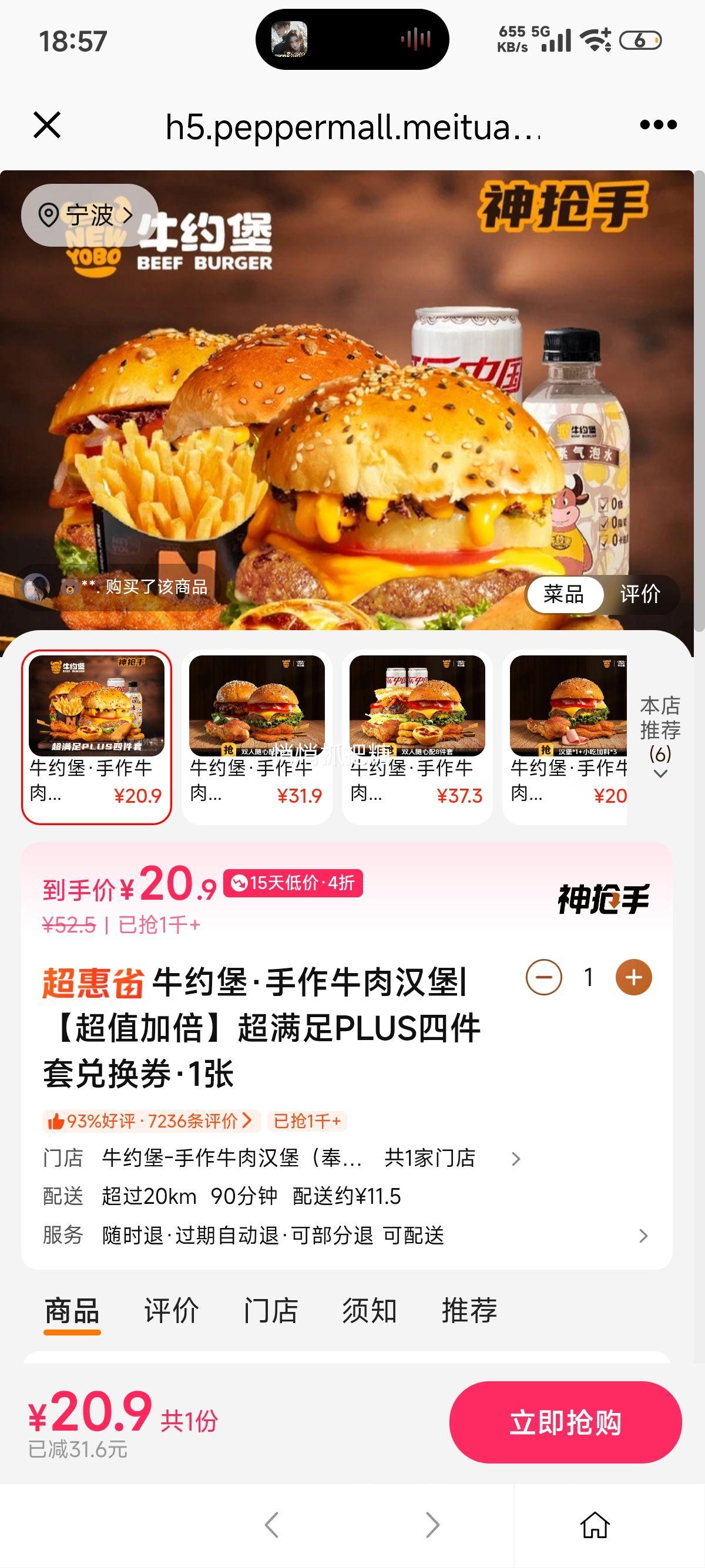Screen dimensions: 705x1568
Task: Tap the 宁波 location pin
Action: pyautogui.click(x=85, y=215)
